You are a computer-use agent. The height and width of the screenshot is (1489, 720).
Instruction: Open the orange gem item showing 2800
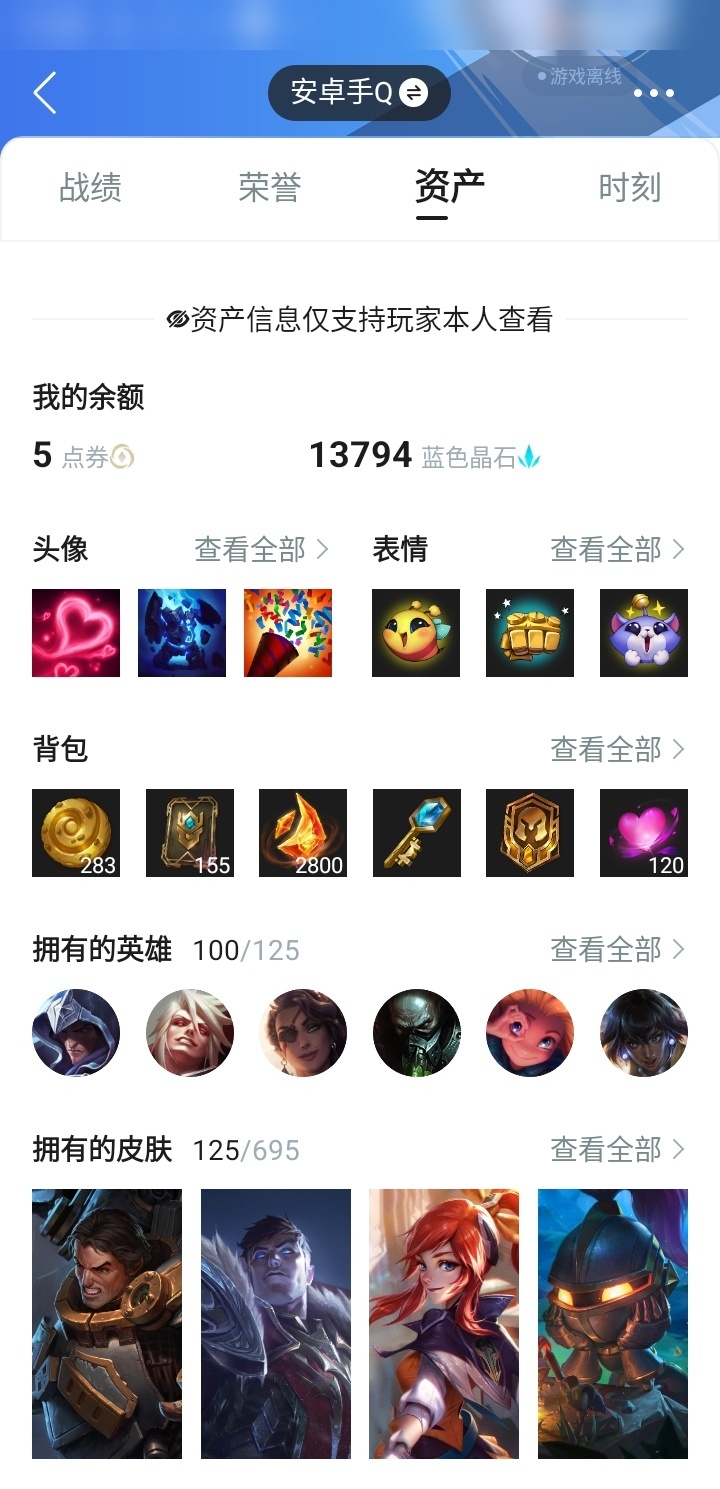303,833
